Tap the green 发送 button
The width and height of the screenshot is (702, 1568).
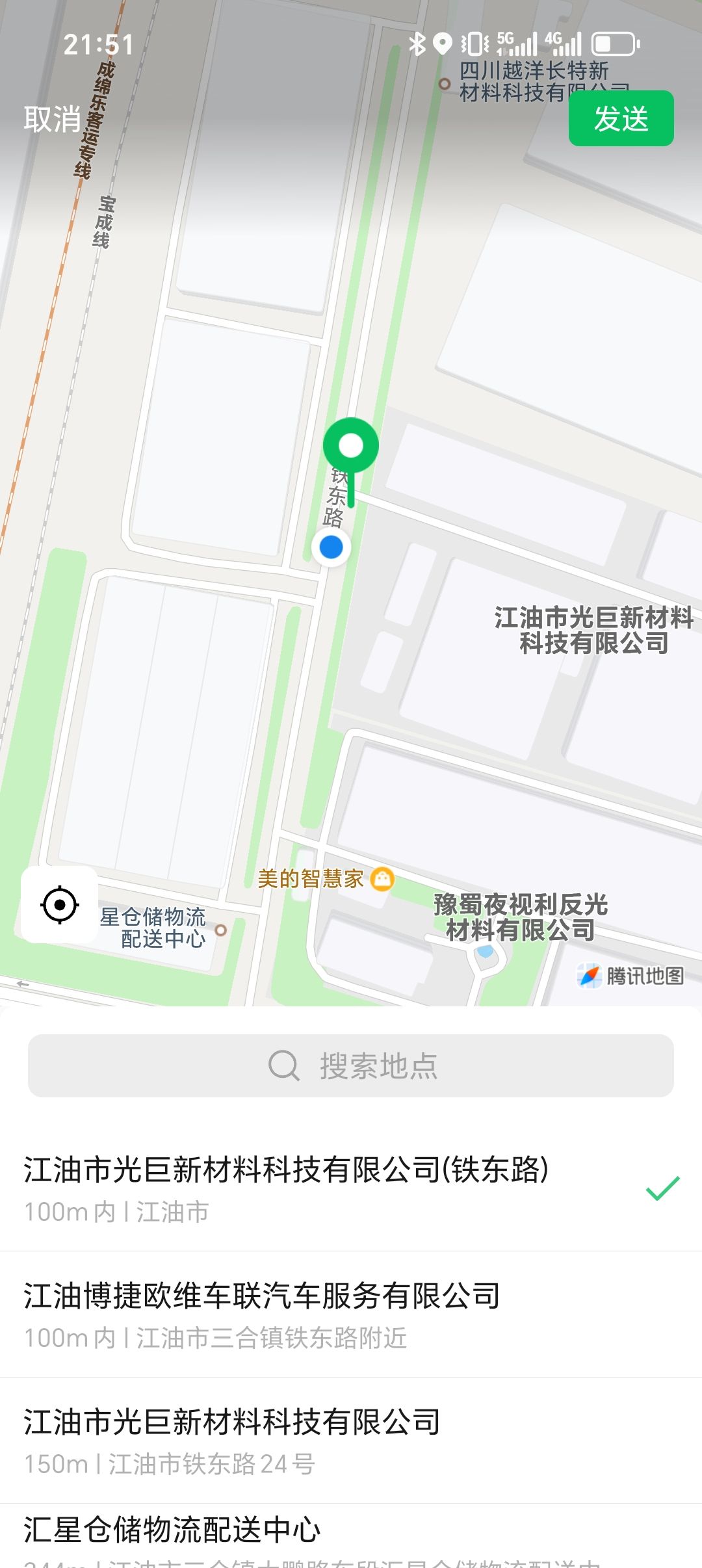click(621, 118)
